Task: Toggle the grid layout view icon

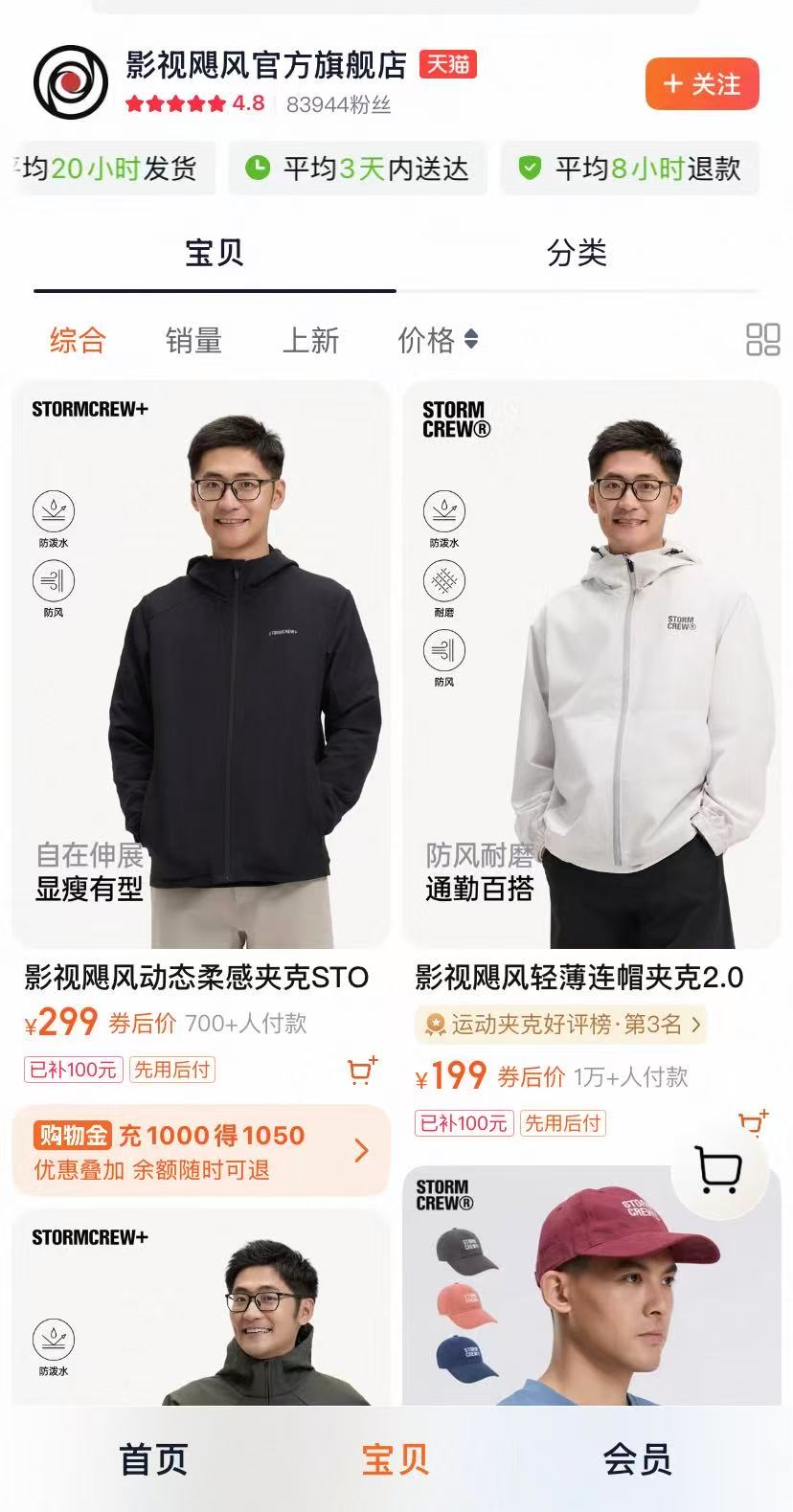Action: point(762,339)
